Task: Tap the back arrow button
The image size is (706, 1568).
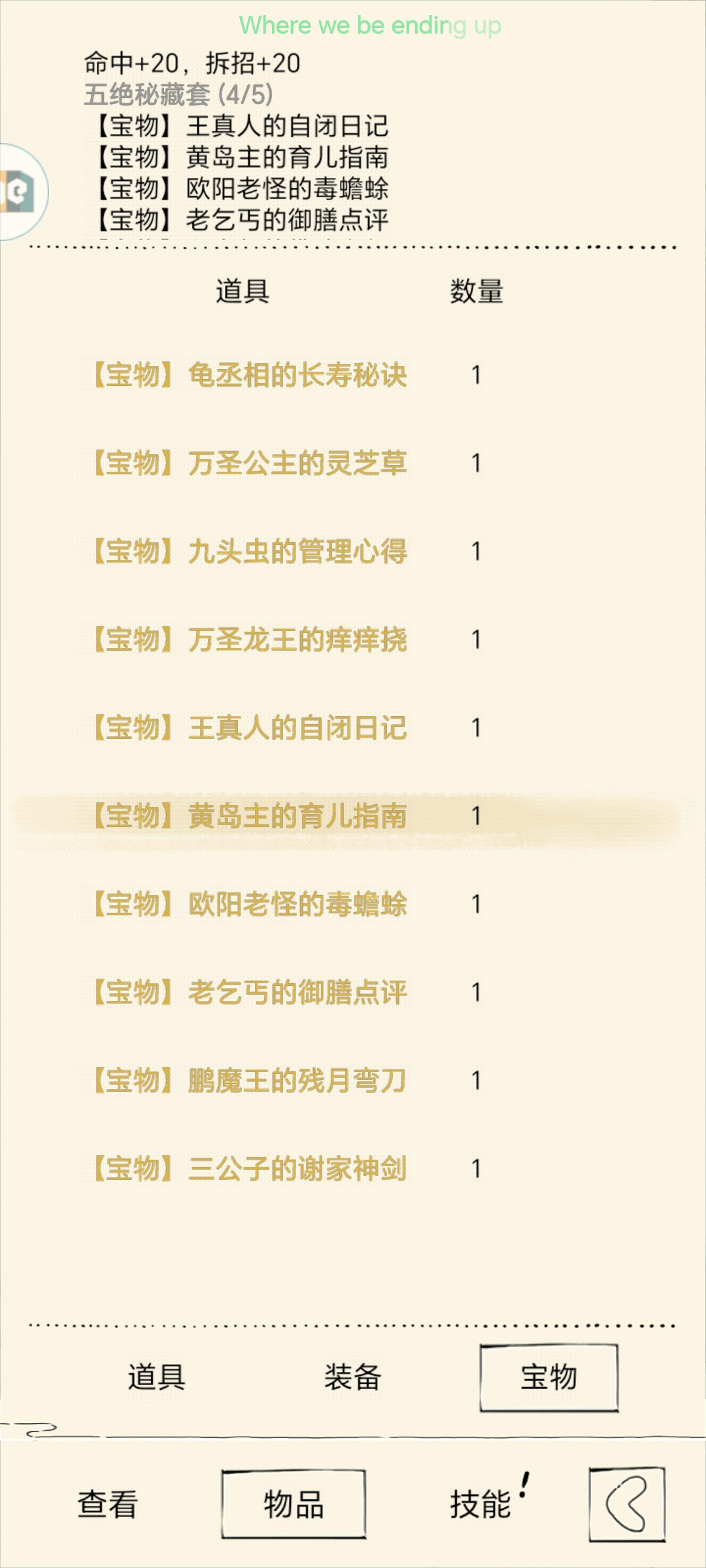Action: [627, 1504]
